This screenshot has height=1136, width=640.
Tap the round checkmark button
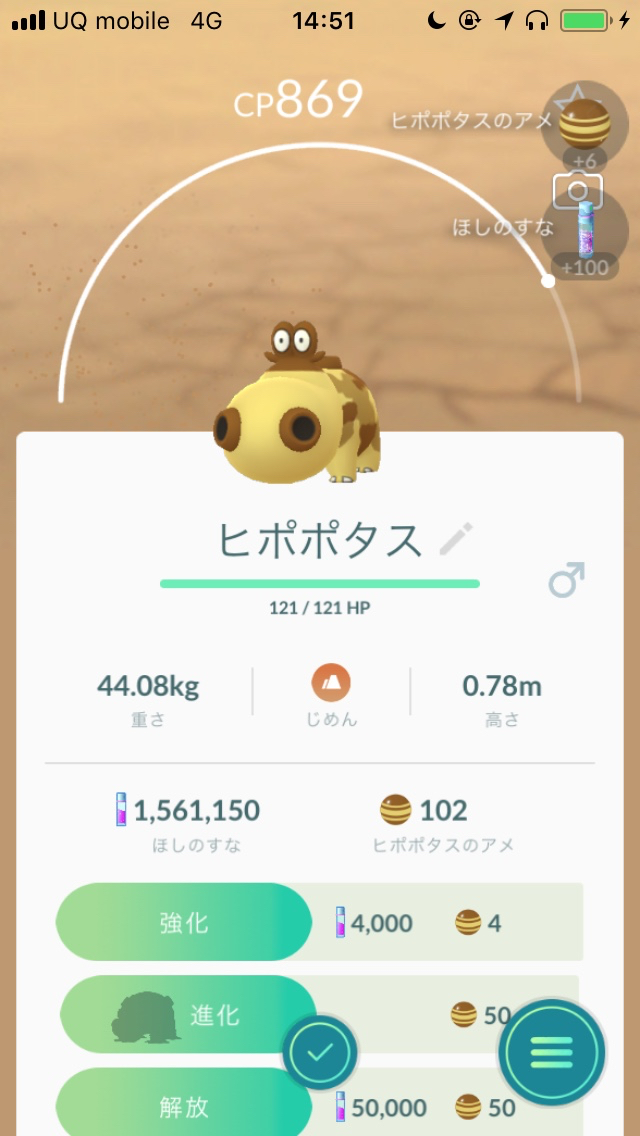pyautogui.click(x=320, y=1053)
